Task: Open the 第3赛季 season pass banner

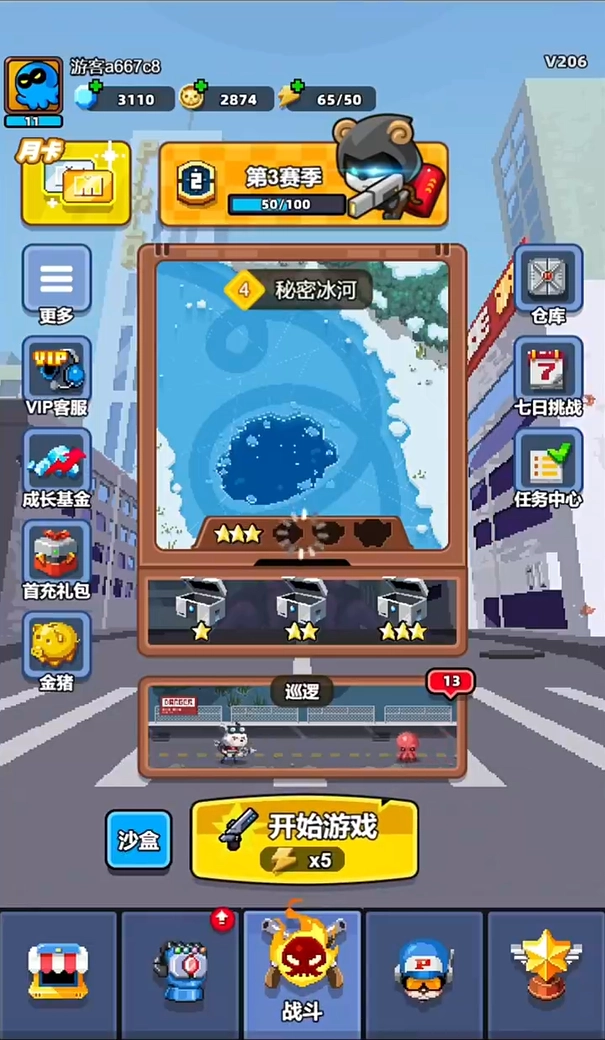Action: [302, 184]
